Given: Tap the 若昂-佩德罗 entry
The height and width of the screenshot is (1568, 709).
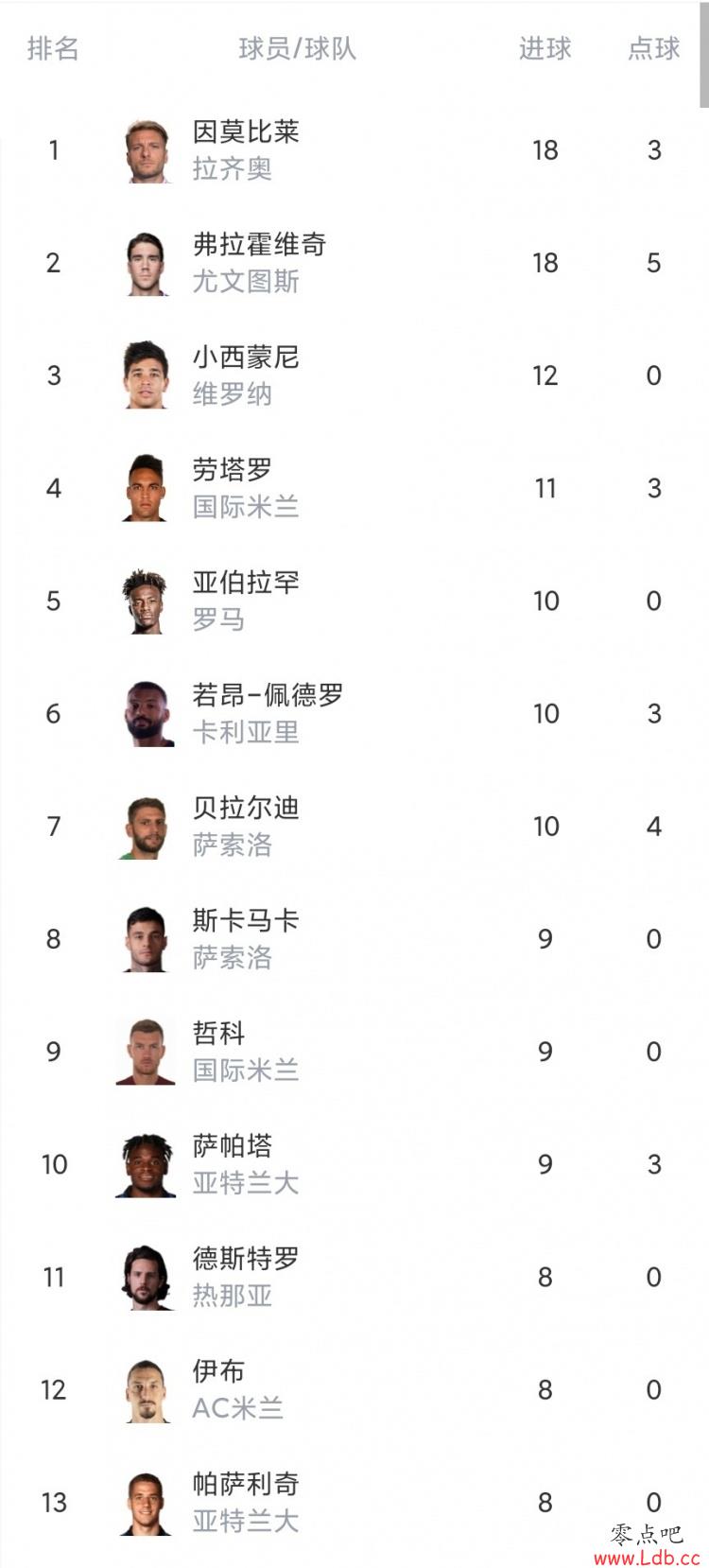Looking at the screenshot, I should click(x=354, y=713).
